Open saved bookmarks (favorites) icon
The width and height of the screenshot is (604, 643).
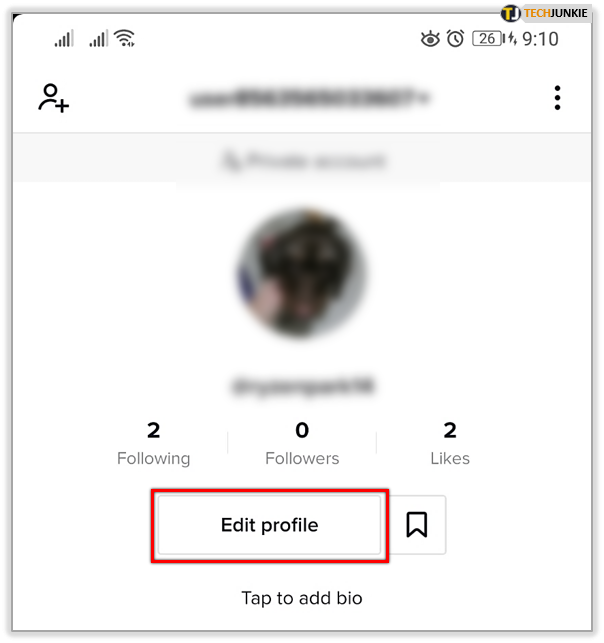tap(417, 525)
